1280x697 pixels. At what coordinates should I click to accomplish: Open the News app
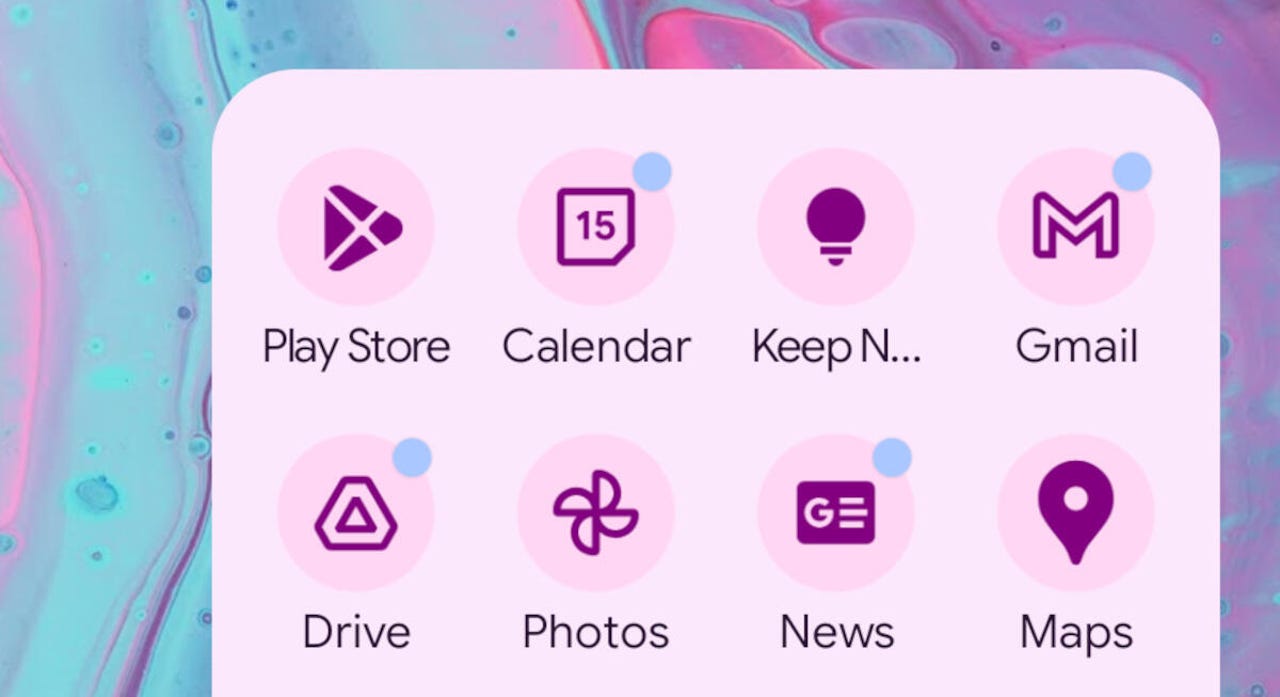[836, 512]
